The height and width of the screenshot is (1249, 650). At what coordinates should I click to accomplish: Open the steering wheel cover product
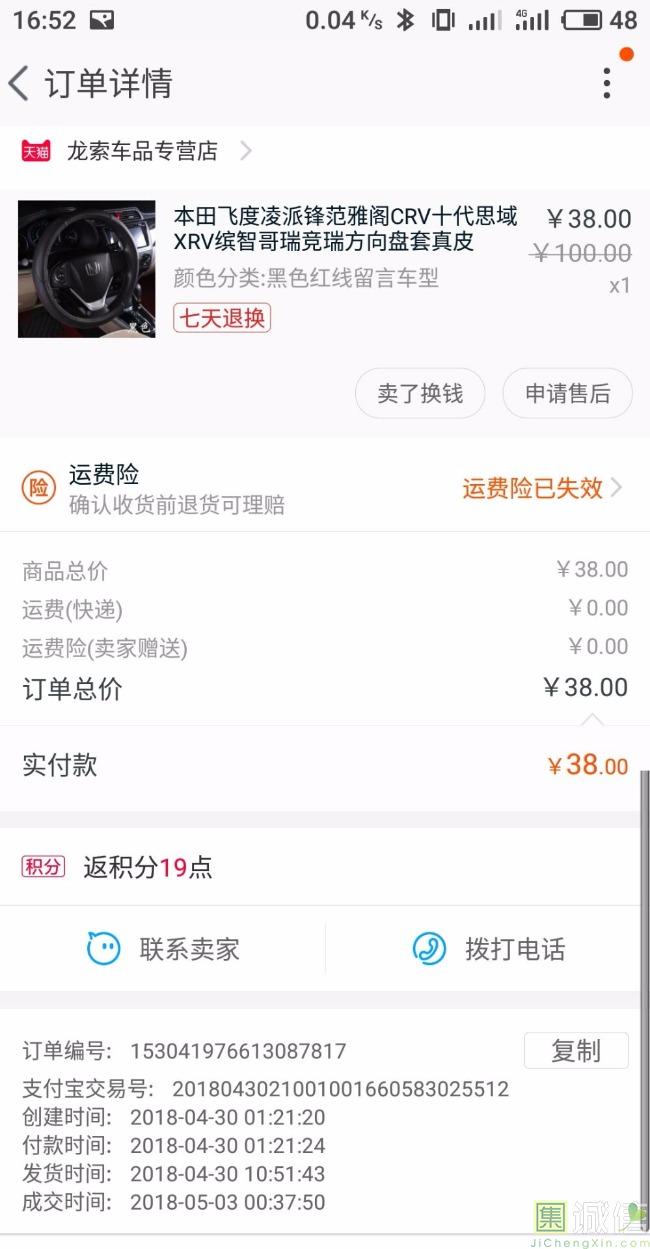point(345,229)
